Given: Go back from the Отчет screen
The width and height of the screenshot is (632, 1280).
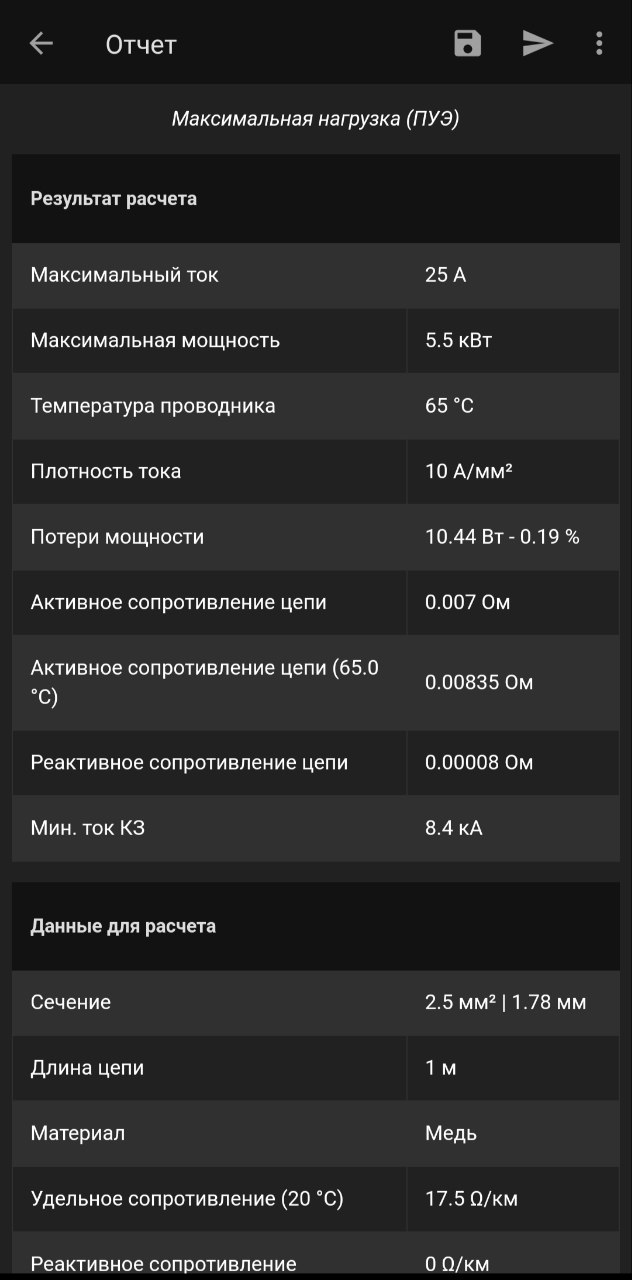Looking at the screenshot, I should tap(41, 43).
